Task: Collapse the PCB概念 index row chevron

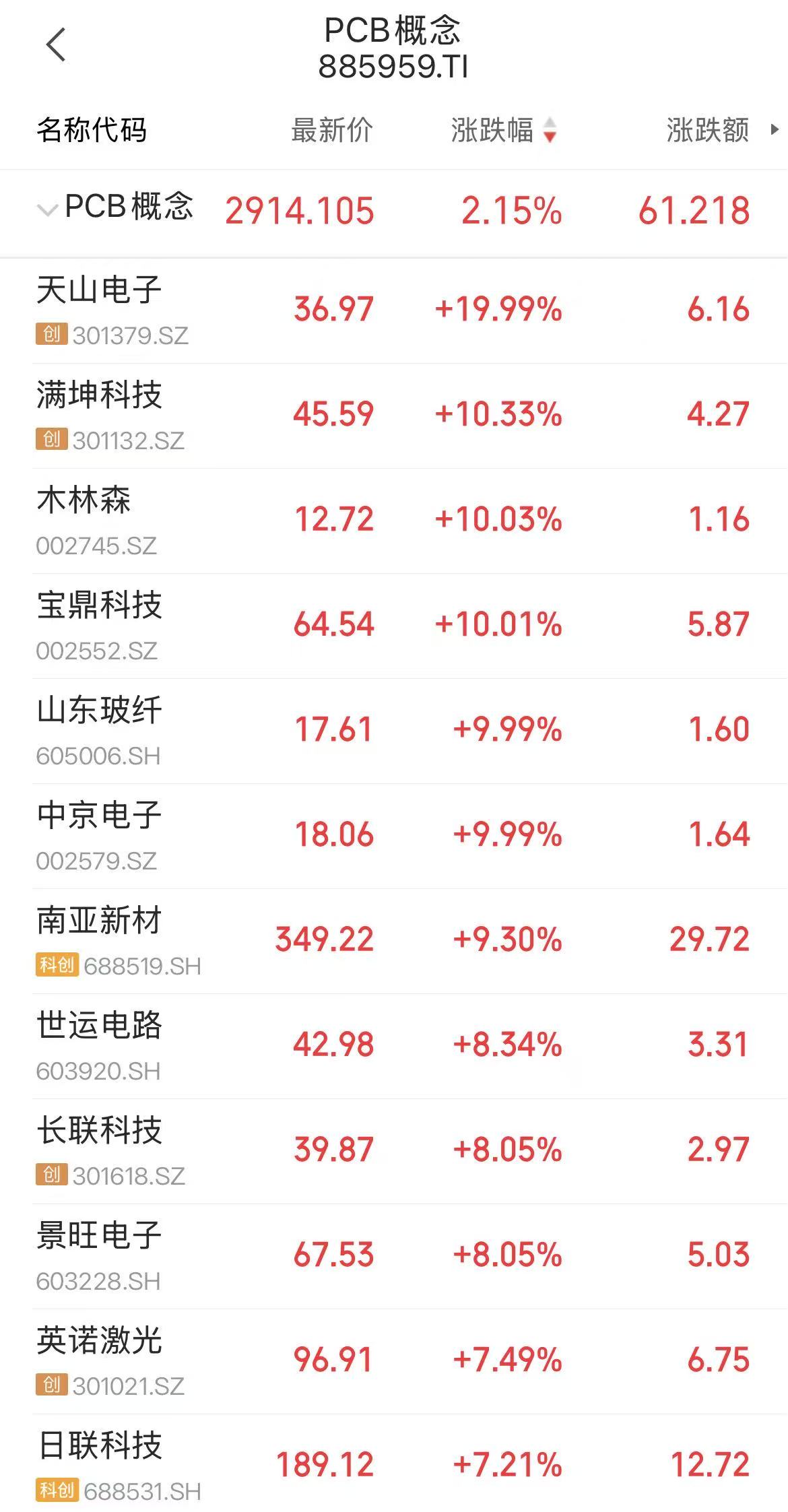Action: (47, 209)
